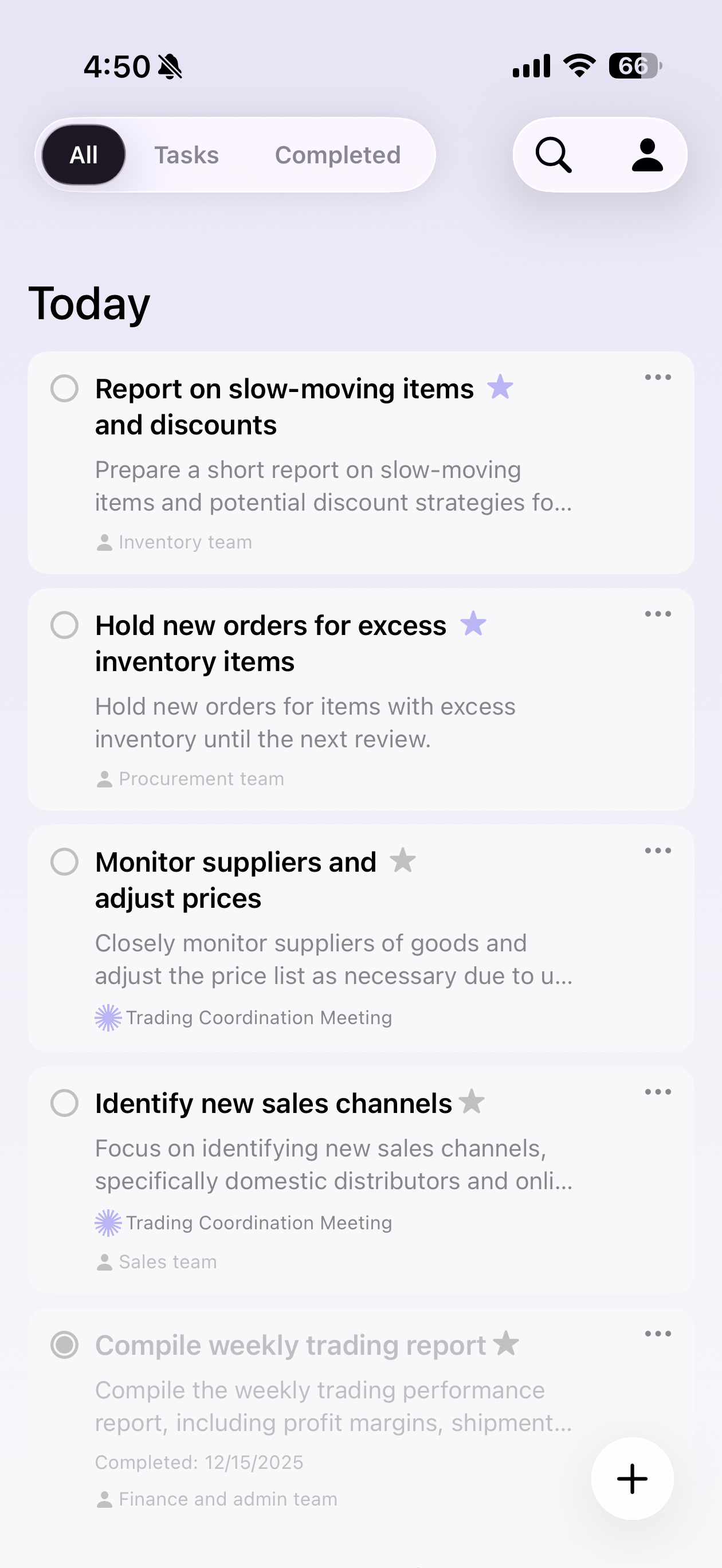Remove star from 'Hold new orders' task

(x=473, y=624)
